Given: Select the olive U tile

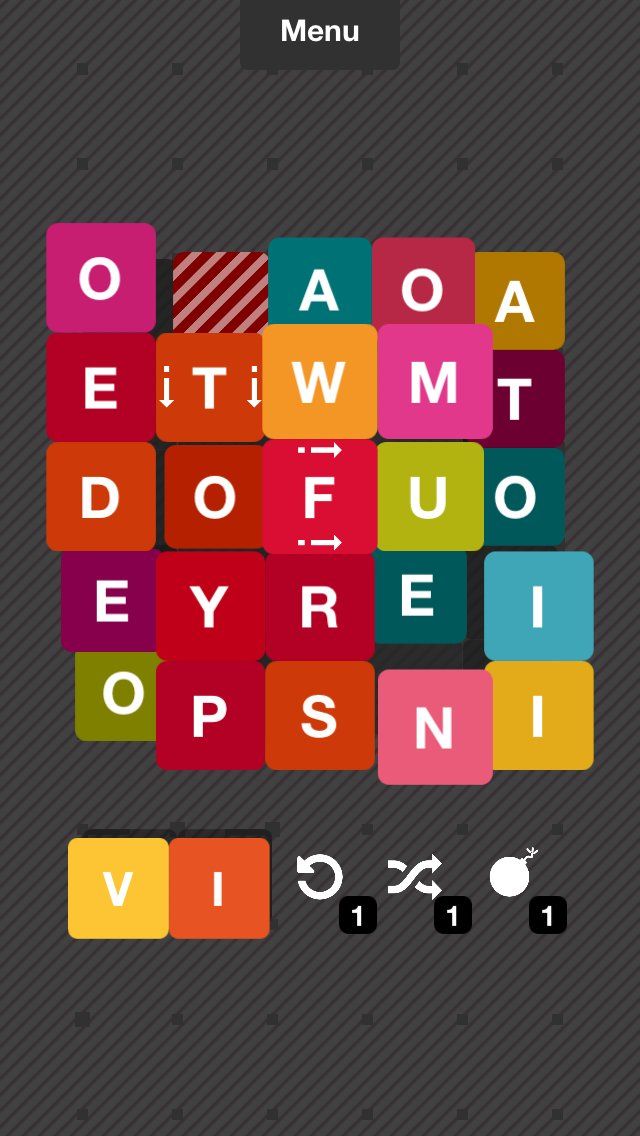Looking at the screenshot, I should 428,497.
